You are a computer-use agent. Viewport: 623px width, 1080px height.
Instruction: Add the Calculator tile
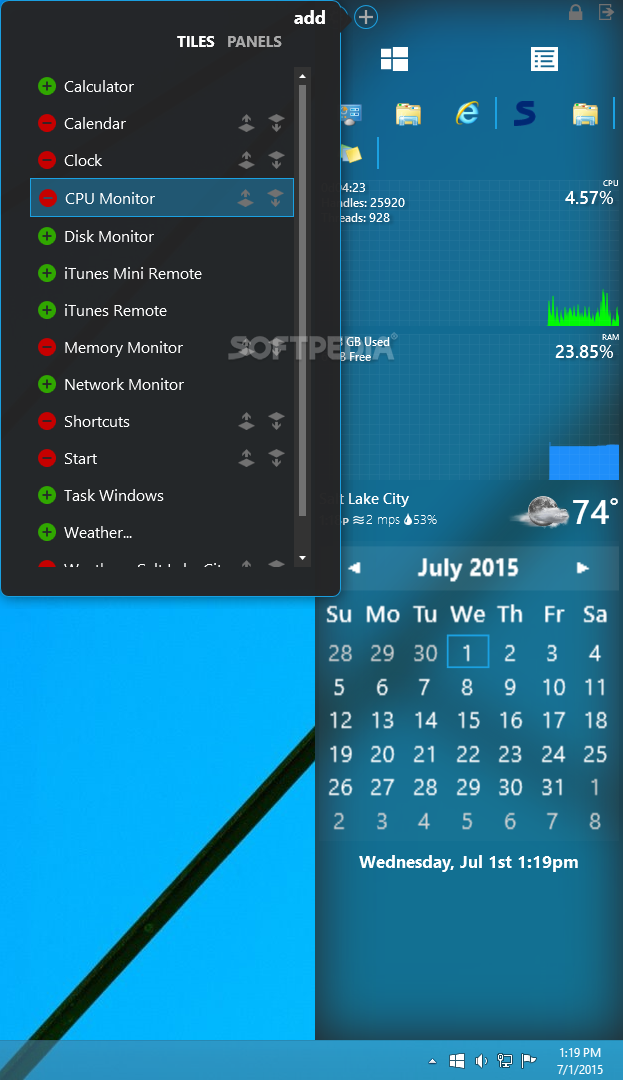[x=47, y=86]
